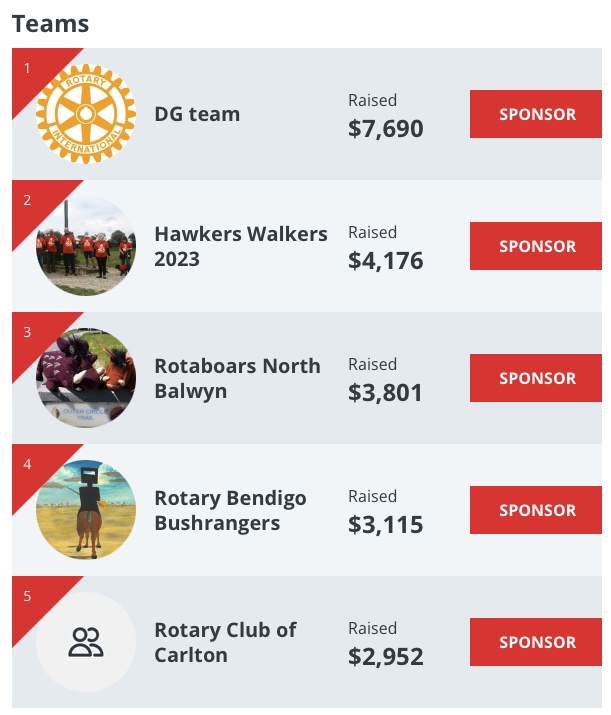
Task: Open DG team page
Action: click(197, 114)
